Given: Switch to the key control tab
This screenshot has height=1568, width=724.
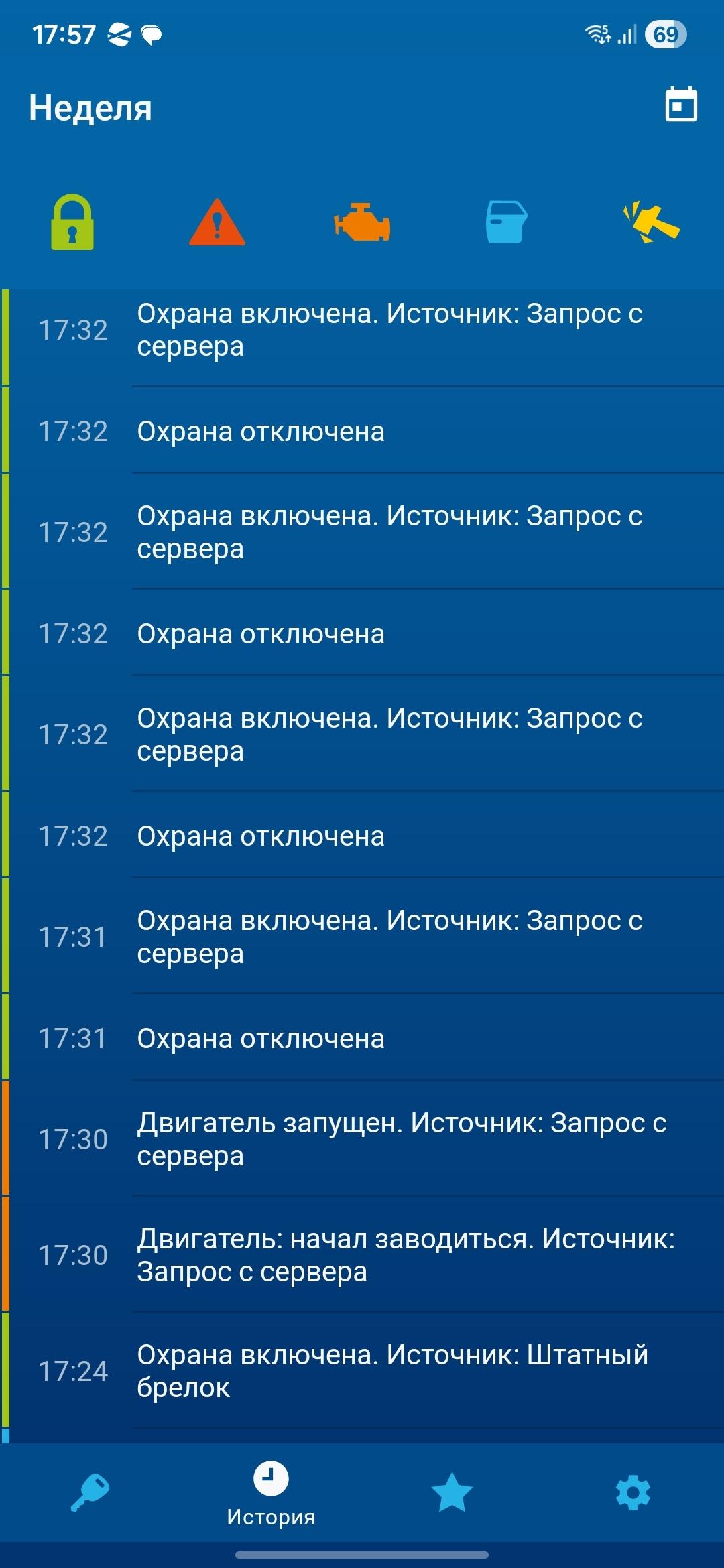Looking at the screenshot, I should [x=90, y=1492].
